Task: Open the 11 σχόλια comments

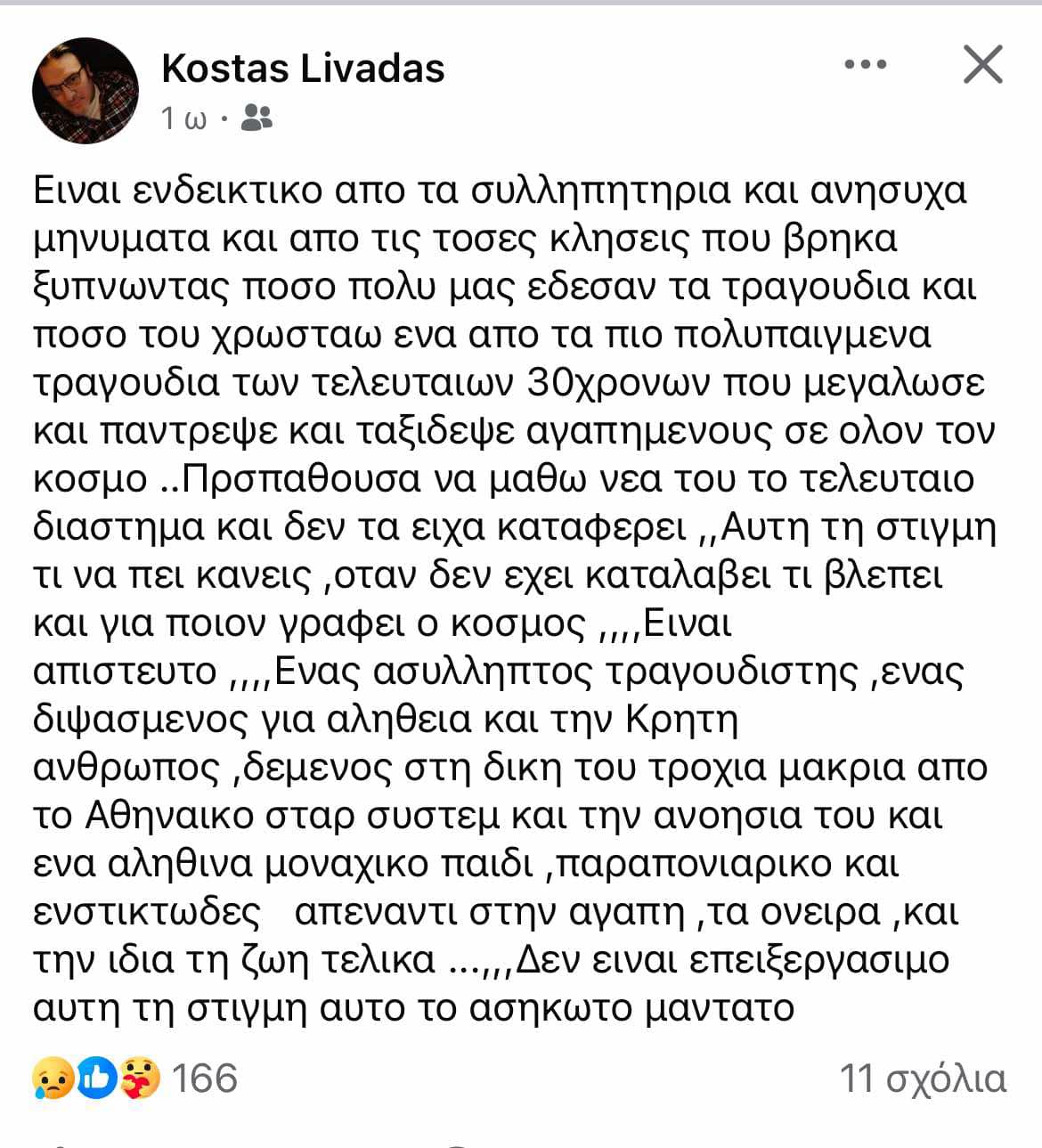Action: click(923, 1079)
